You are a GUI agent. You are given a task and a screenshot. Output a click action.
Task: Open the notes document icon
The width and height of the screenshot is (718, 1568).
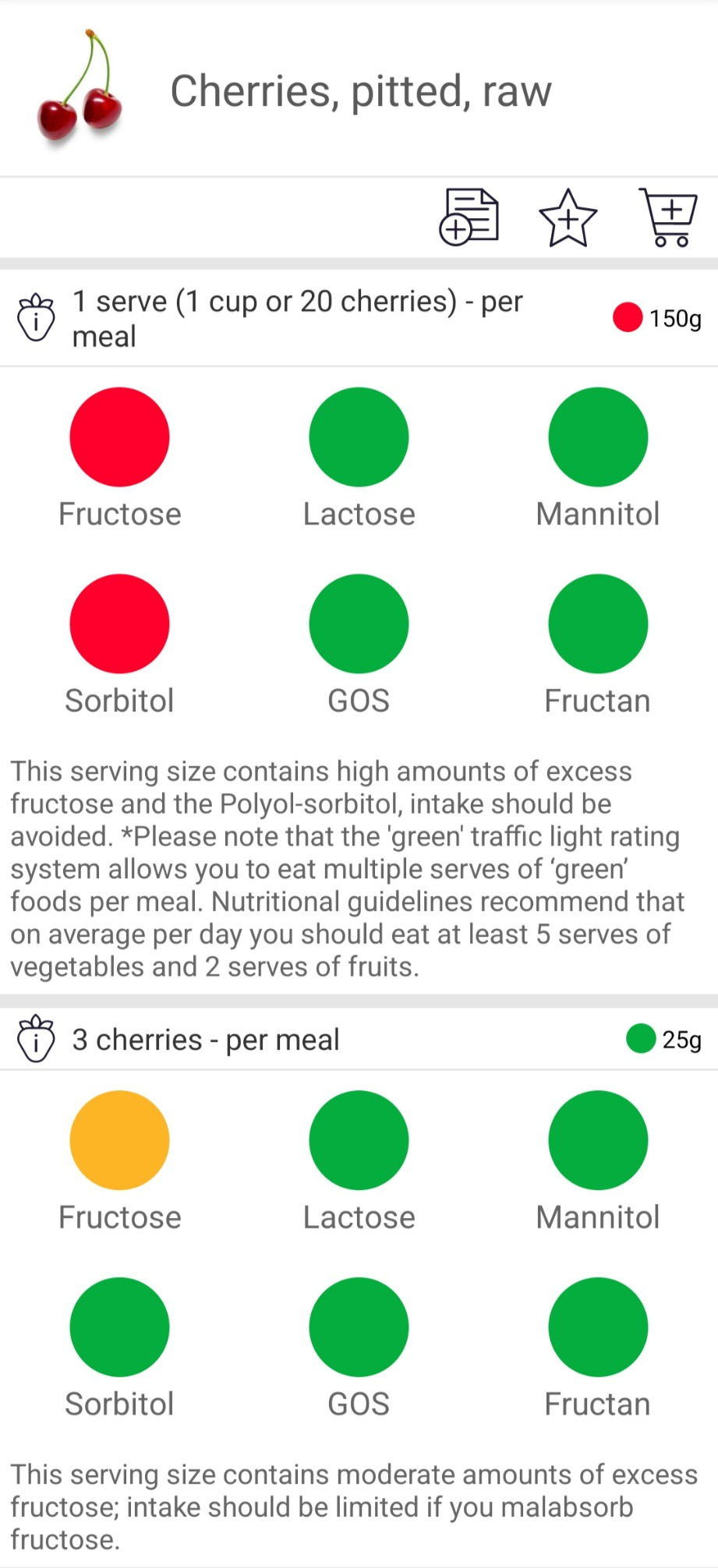click(467, 218)
